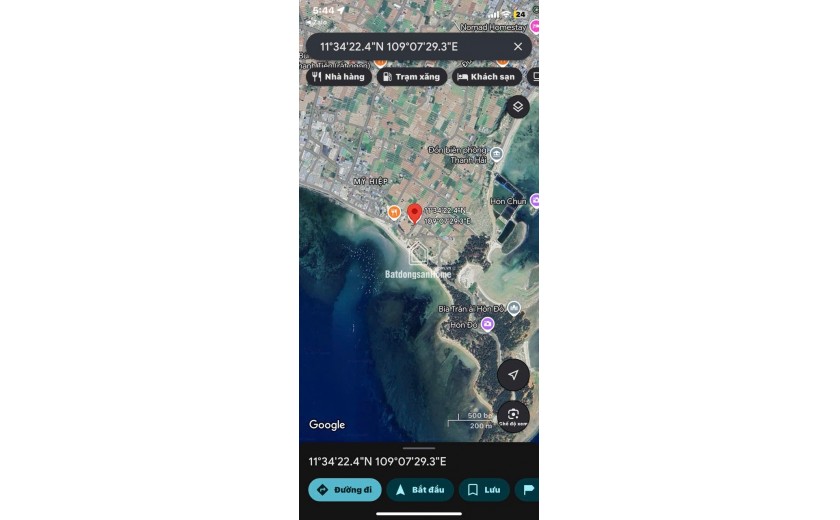Screen dimensions: 840x520
Task: Open the live view camera mode button
Action: tap(513, 415)
